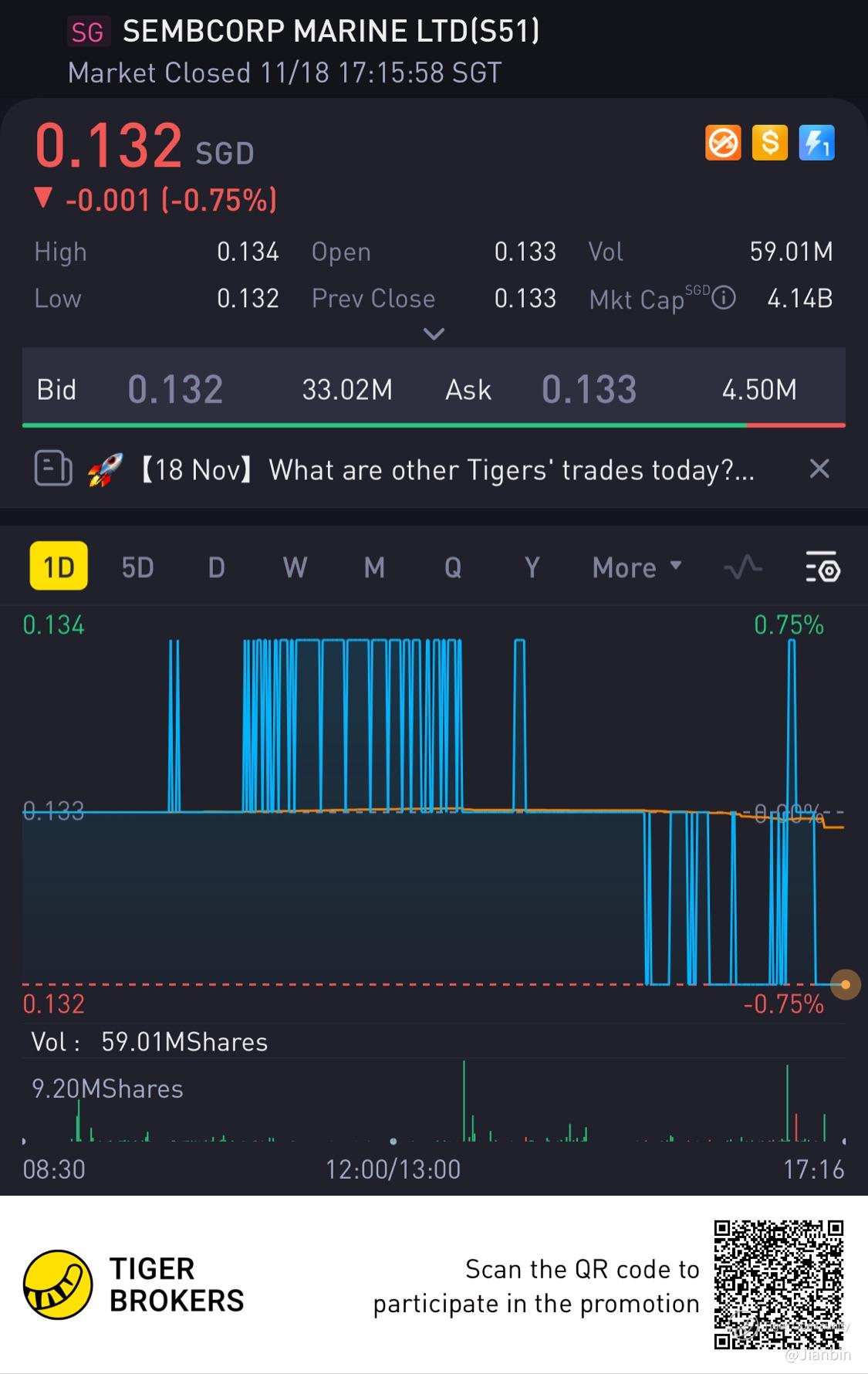
Task: Tap the orange dollar sign badge
Action: [769, 143]
